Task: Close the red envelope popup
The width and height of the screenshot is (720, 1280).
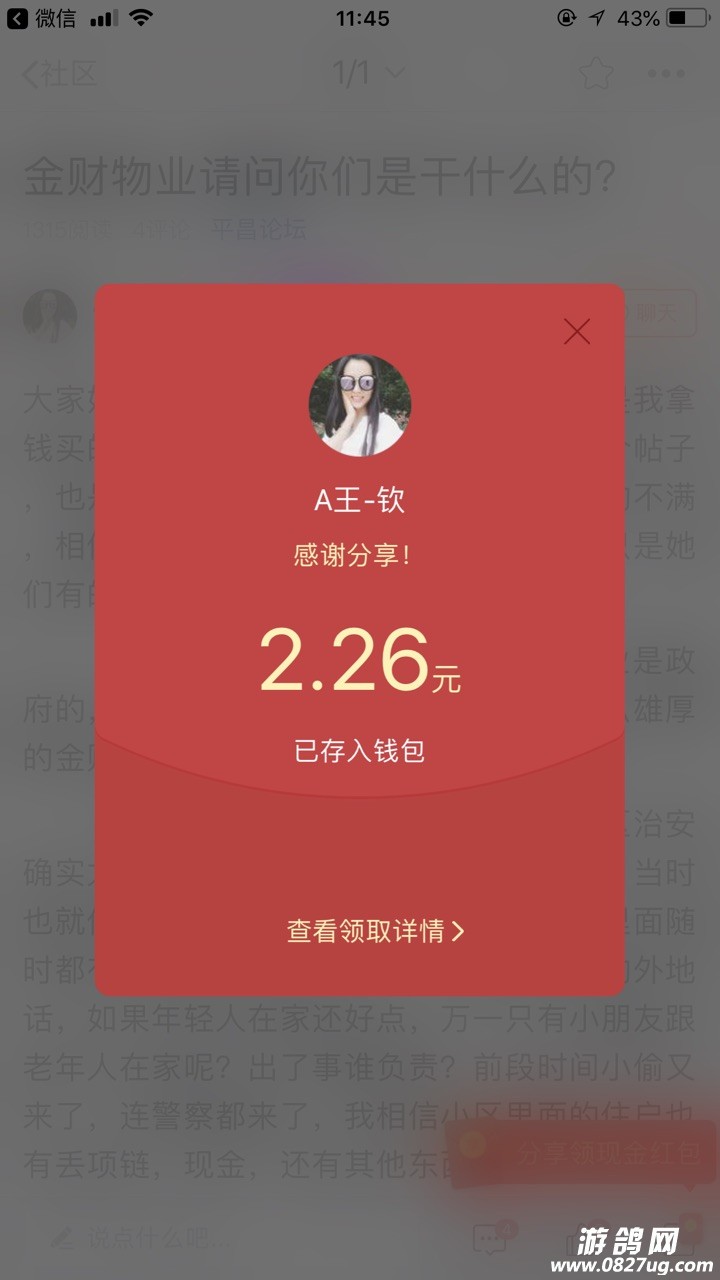Action: click(x=577, y=331)
